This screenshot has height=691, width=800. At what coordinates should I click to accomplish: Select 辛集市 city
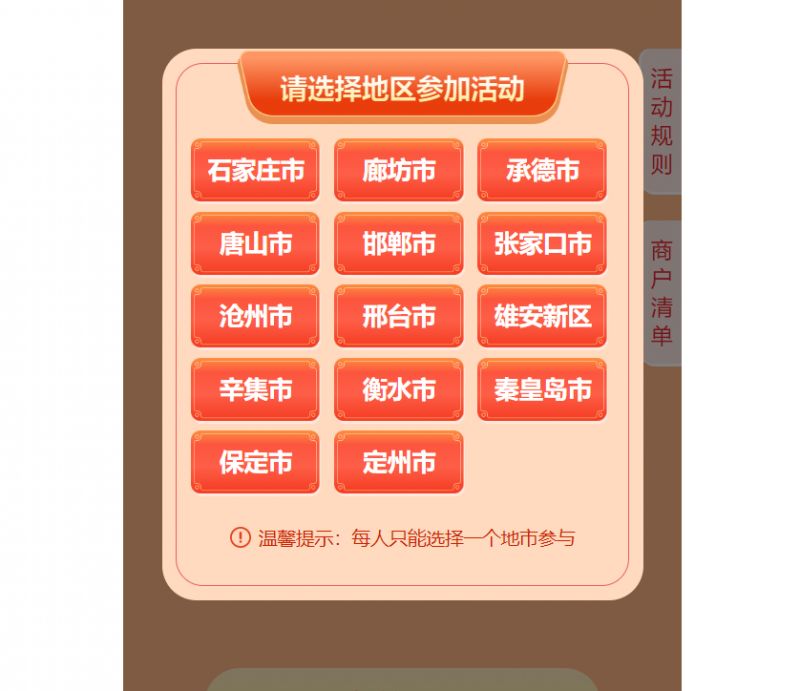(255, 389)
